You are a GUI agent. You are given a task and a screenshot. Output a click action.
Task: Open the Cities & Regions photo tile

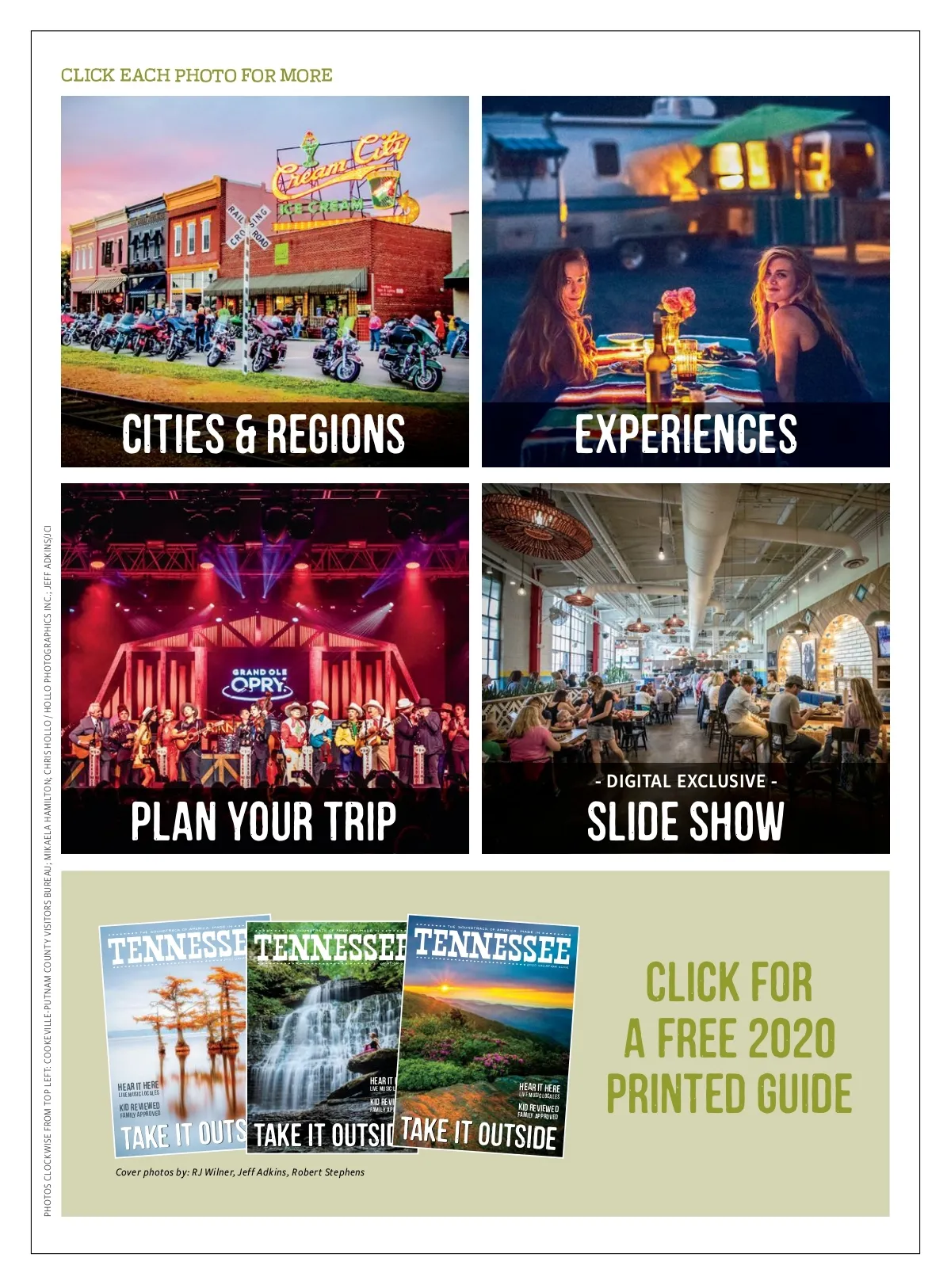[x=265, y=281]
